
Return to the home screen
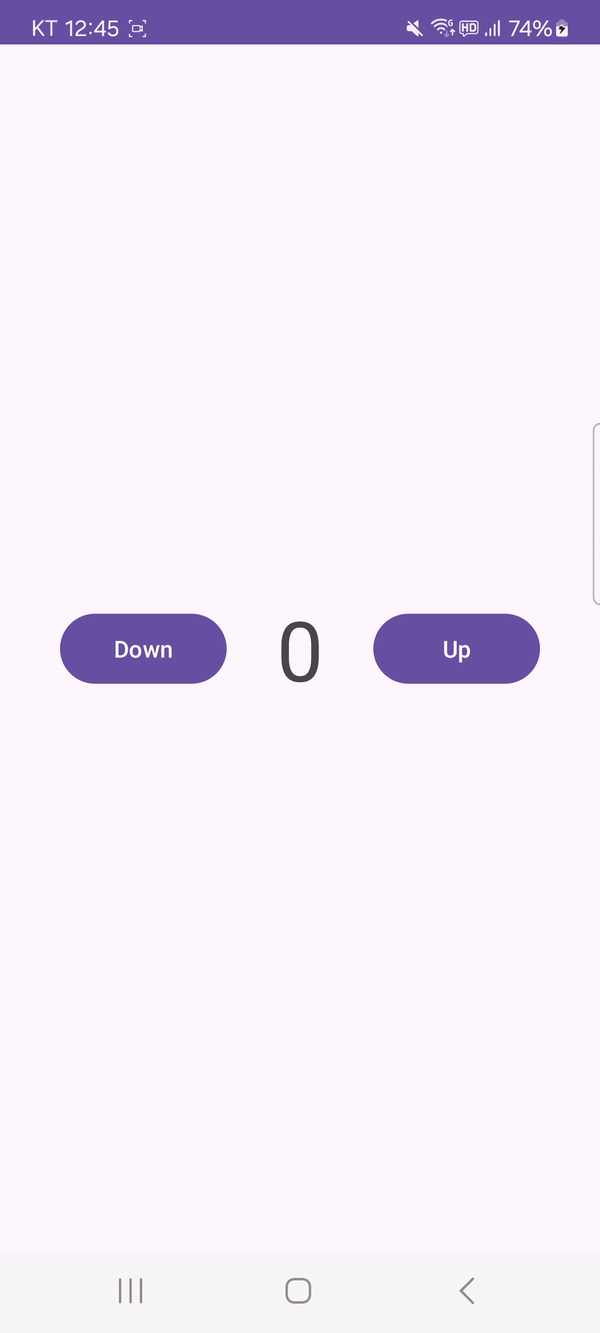point(298,1290)
